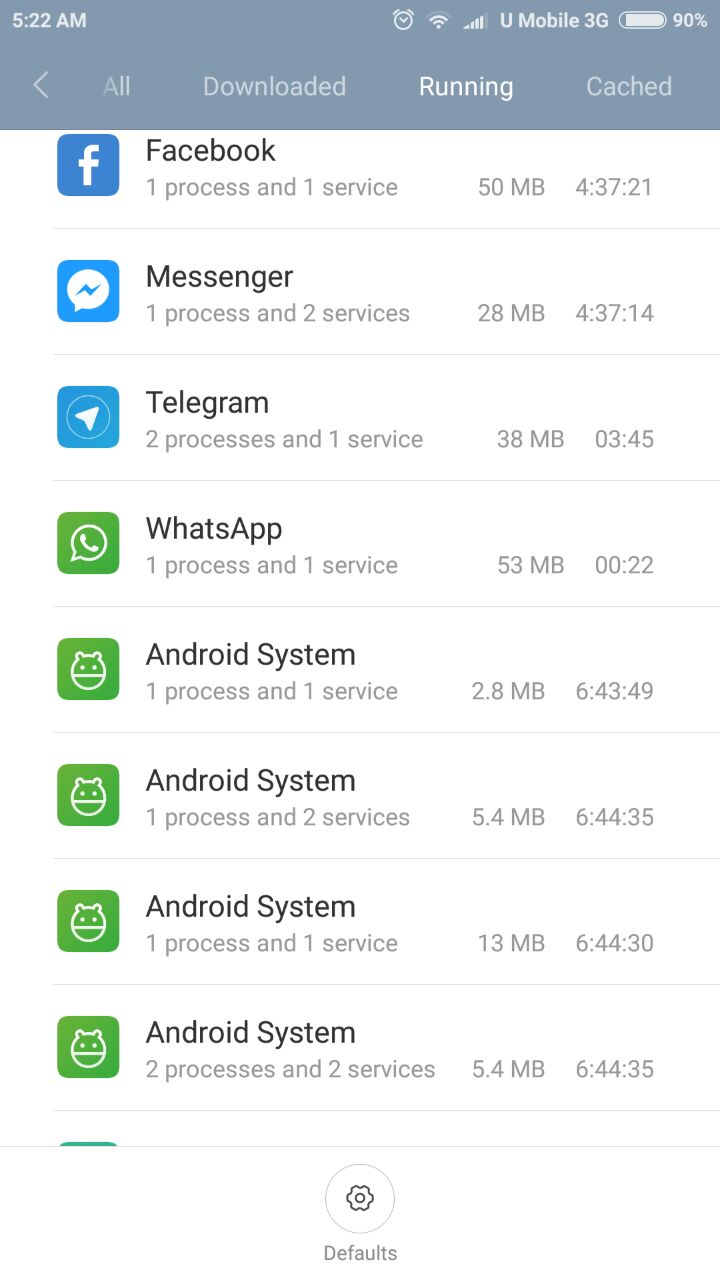View Telegram's running processes
The width and height of the screenshot is (720, 1280).
click(x=360, y=418)
